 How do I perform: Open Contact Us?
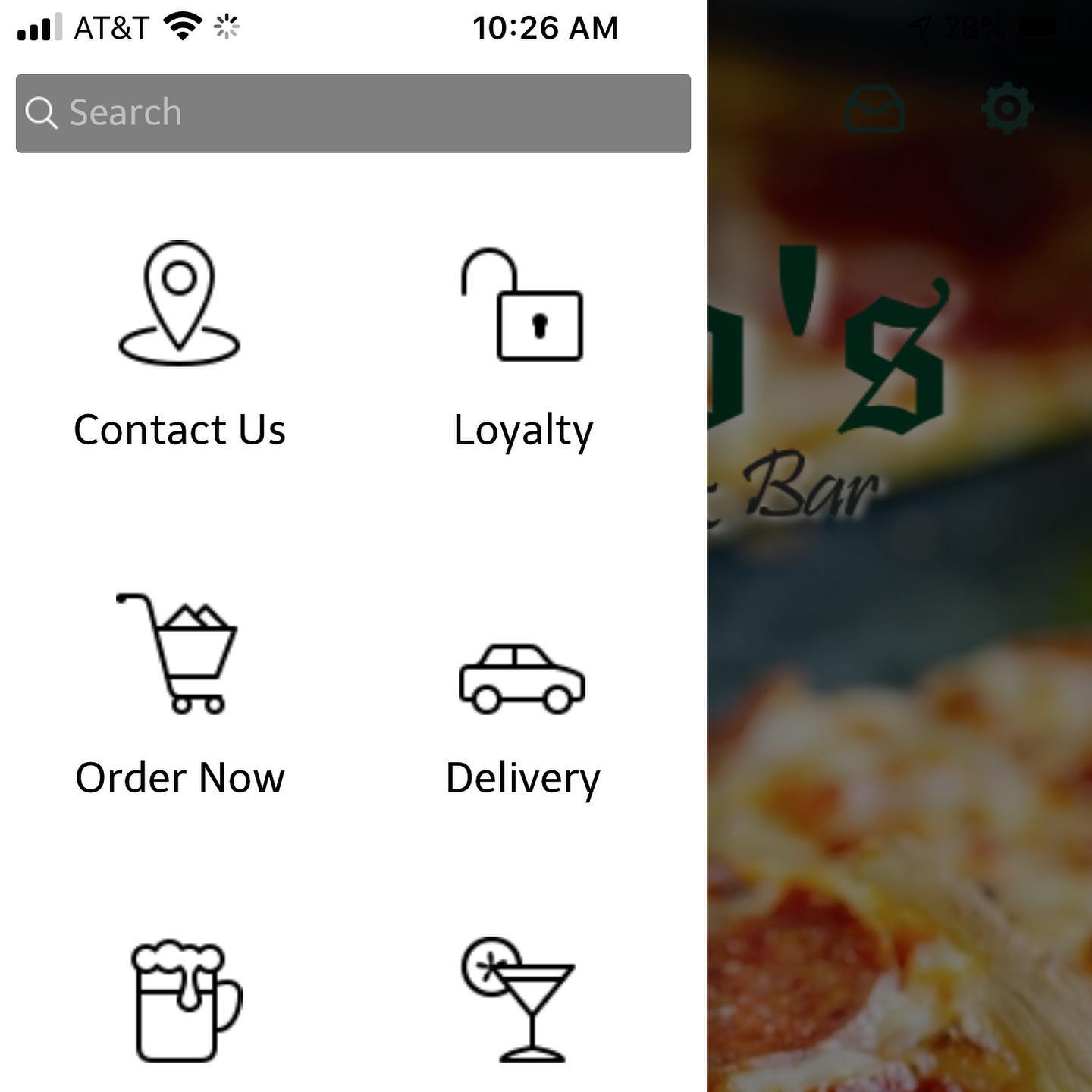tap(180, 345)
